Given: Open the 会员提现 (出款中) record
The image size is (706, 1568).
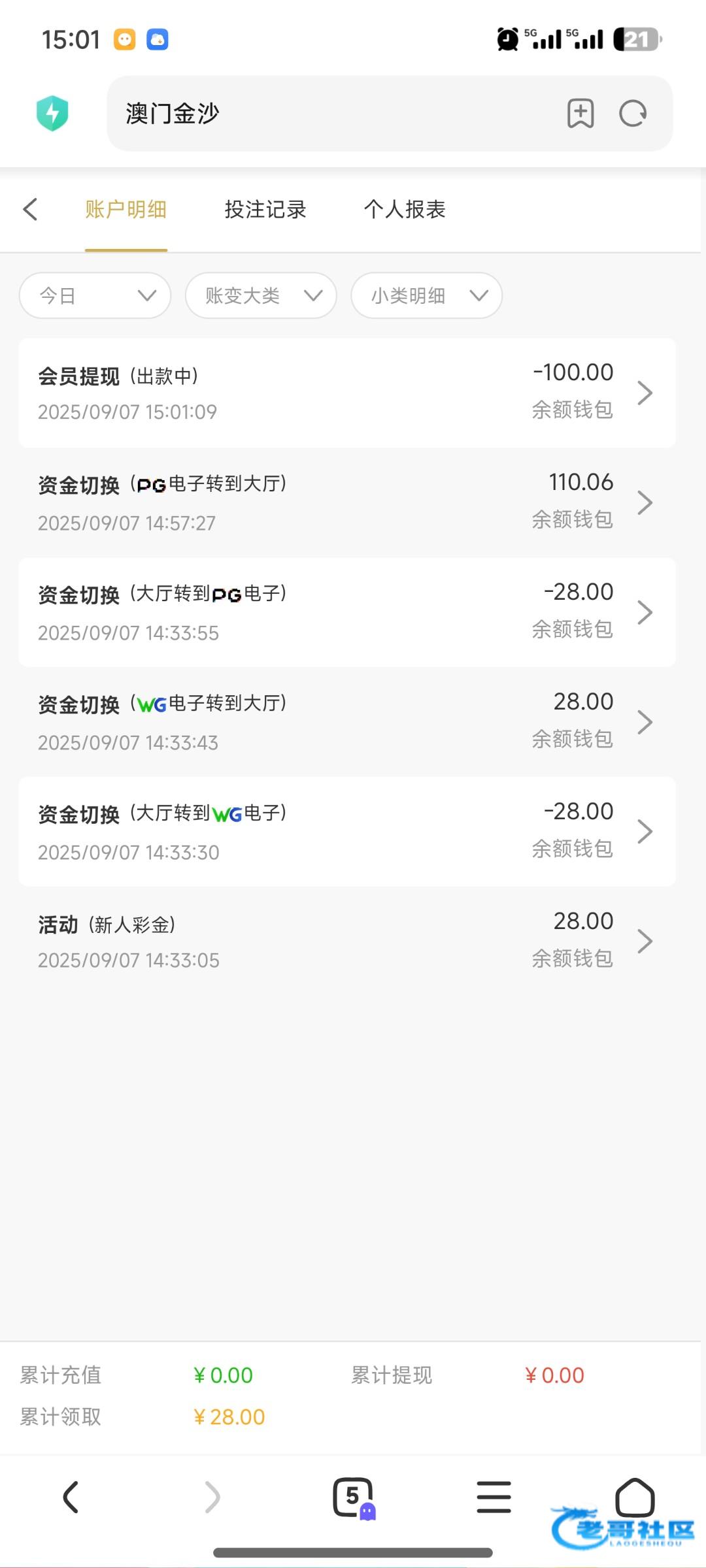Looking at the screenshot, I should click(347, 393).
